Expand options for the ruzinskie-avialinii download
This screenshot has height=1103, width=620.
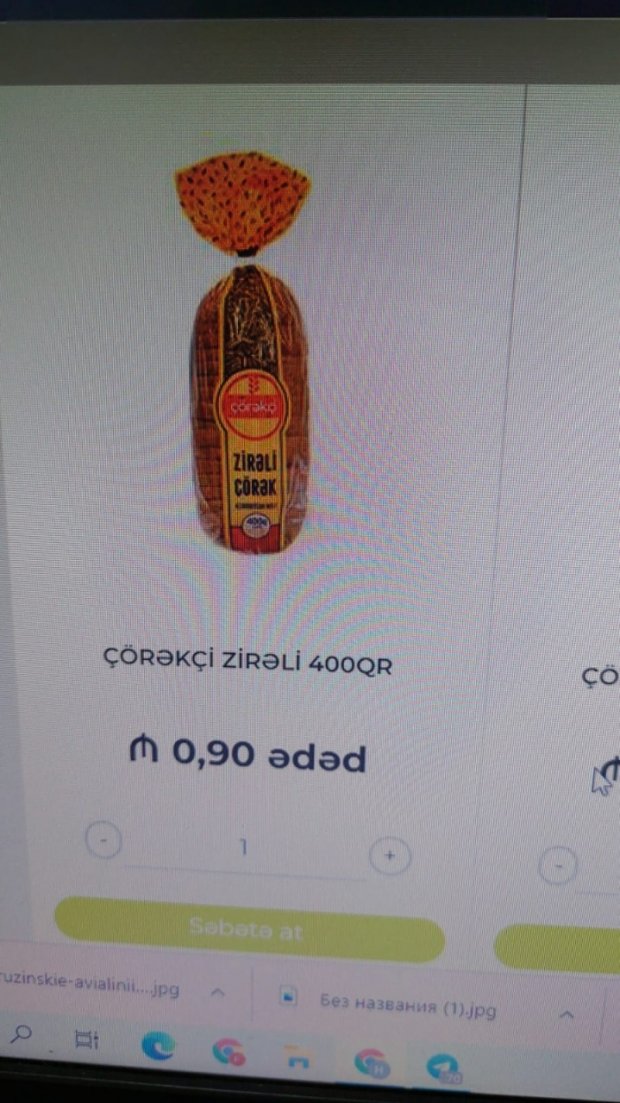218,993
